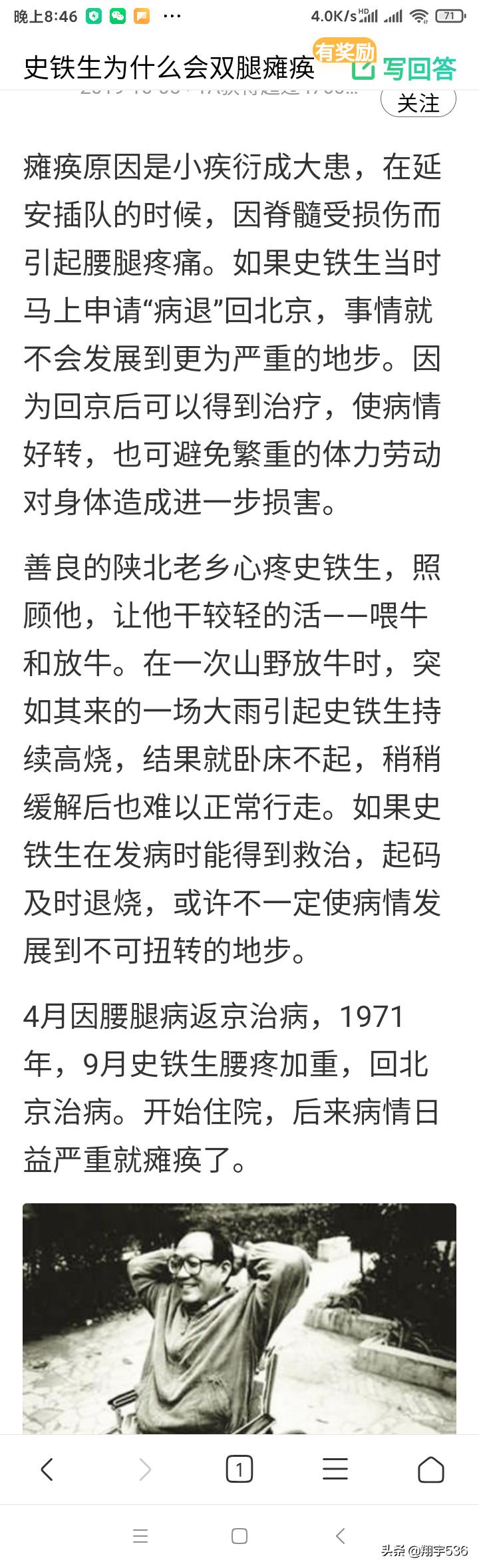Open the browser menu
Viewport: 479px width, 1568px height.
point(335,1469)
